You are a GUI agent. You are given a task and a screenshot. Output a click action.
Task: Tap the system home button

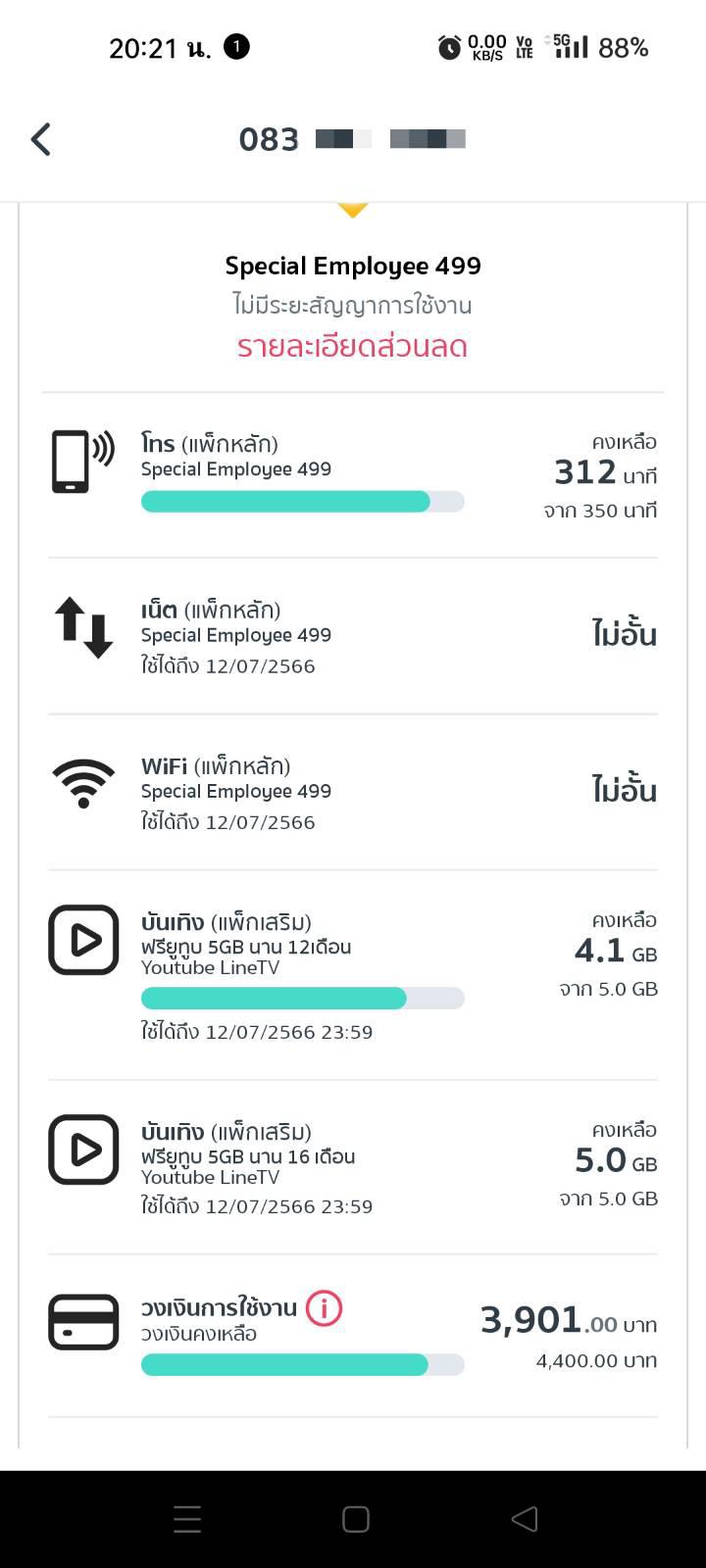pyautogui.click(x=355, y=1519)
